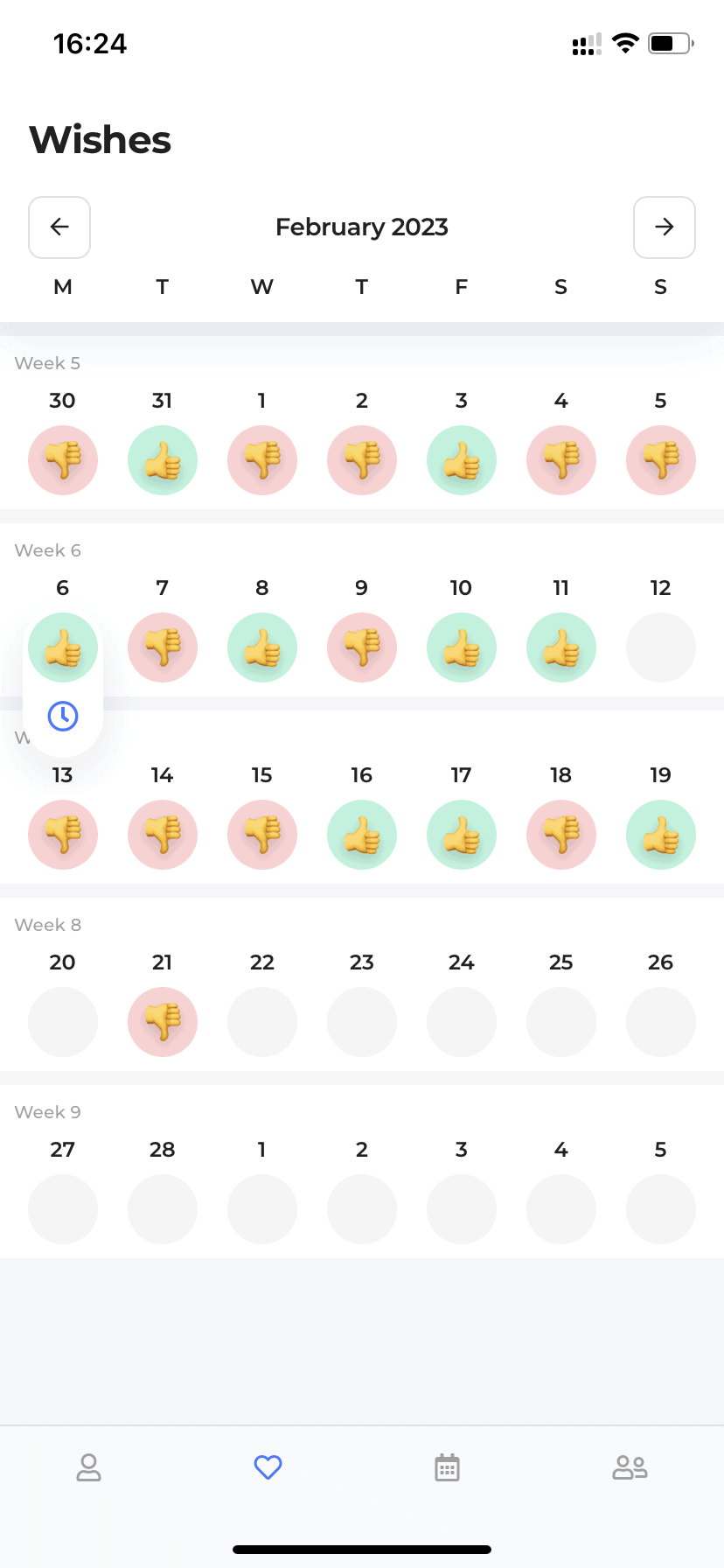
Task: Set a wish for day 28
Action: tap(163, 1209)
